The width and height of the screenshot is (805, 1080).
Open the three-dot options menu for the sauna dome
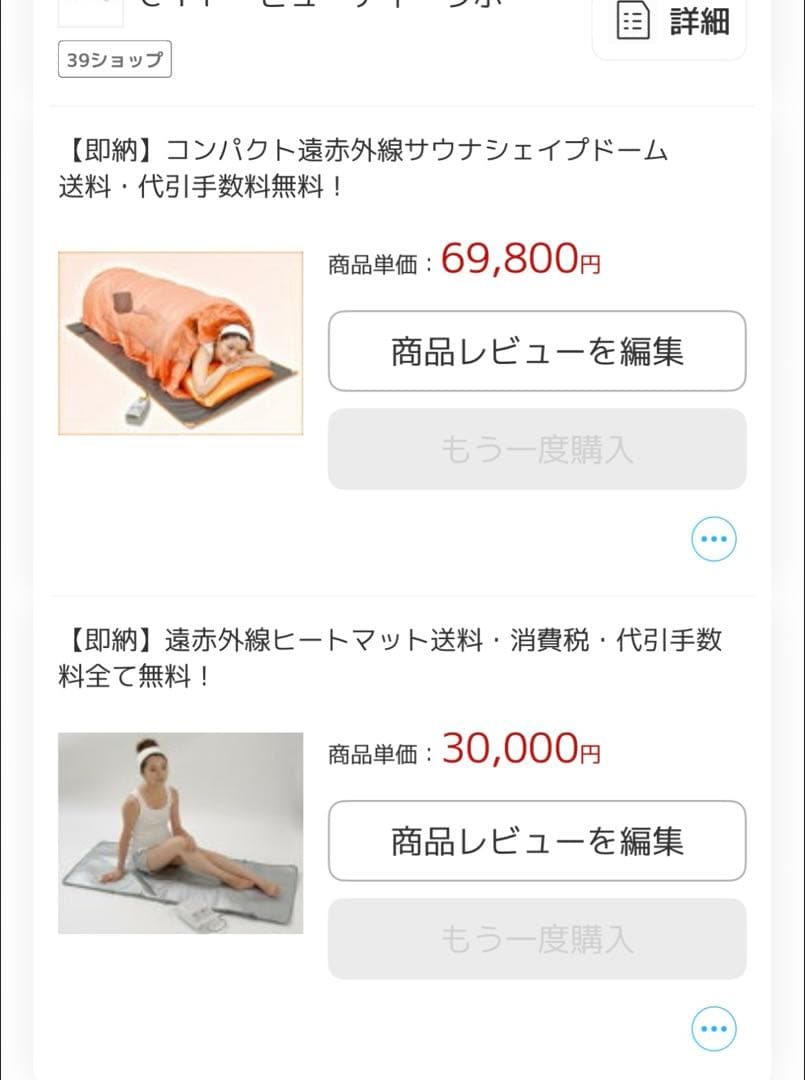713,538
